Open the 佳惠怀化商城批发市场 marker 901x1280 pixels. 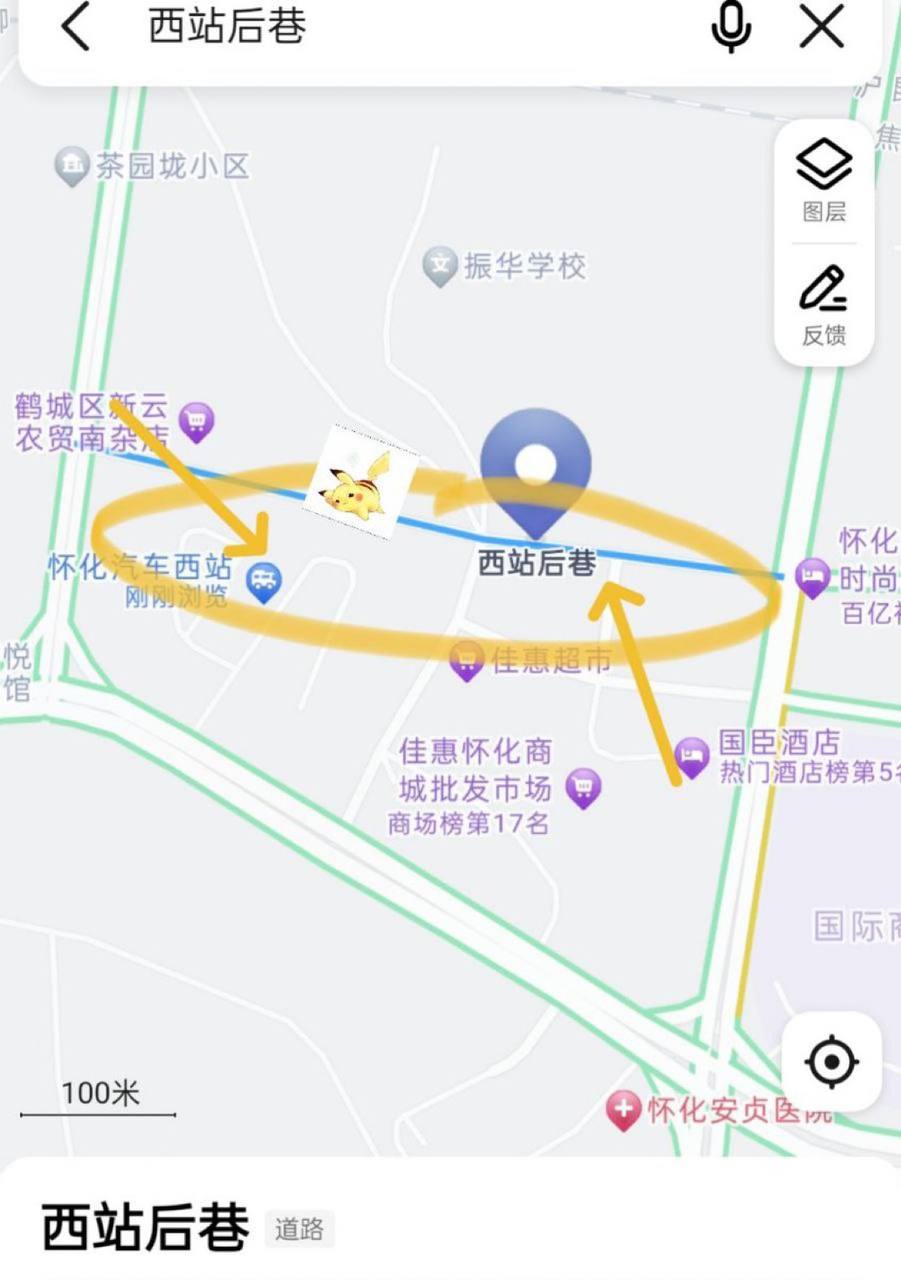click(x=584, y=788)
